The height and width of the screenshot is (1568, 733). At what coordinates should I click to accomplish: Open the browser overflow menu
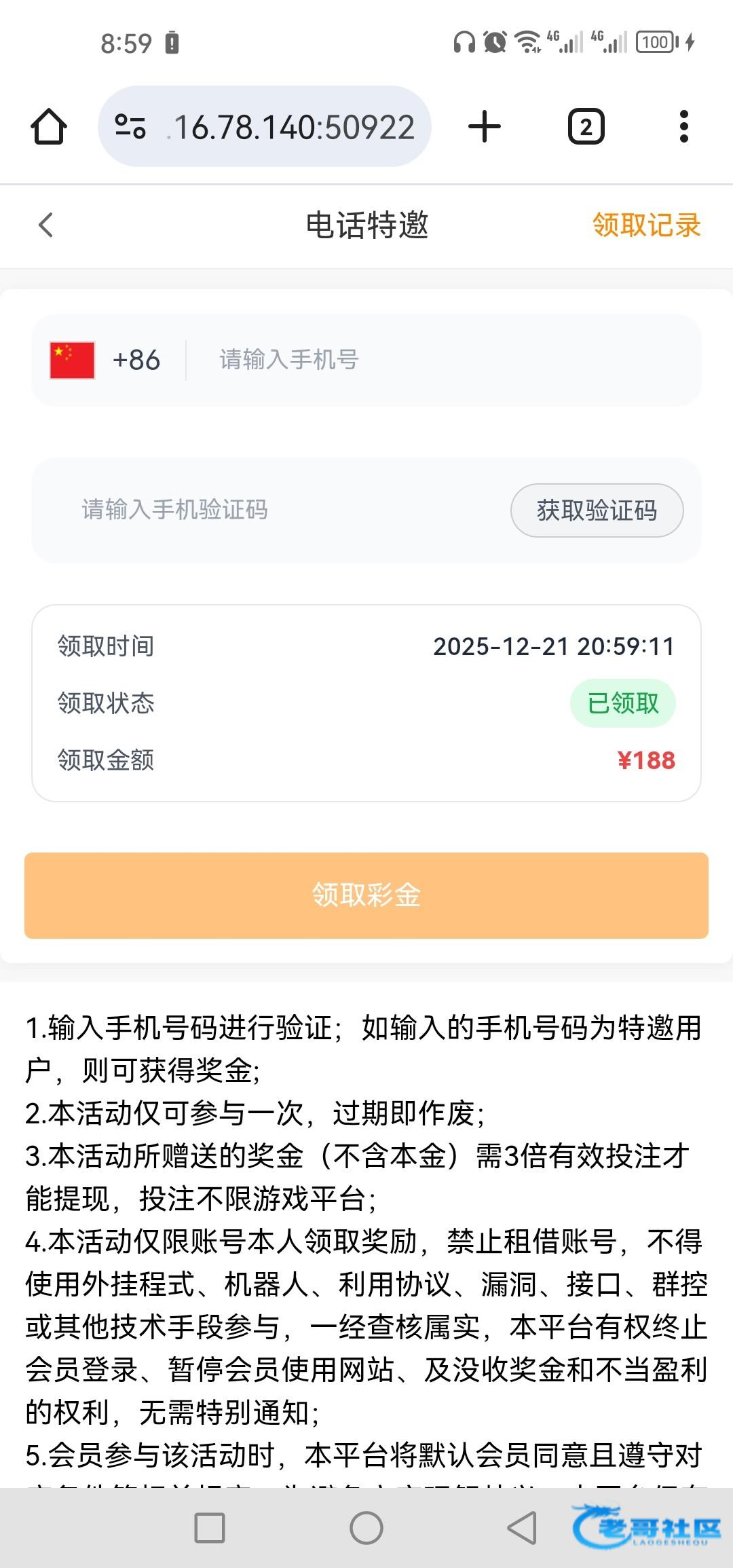(683, 127)
